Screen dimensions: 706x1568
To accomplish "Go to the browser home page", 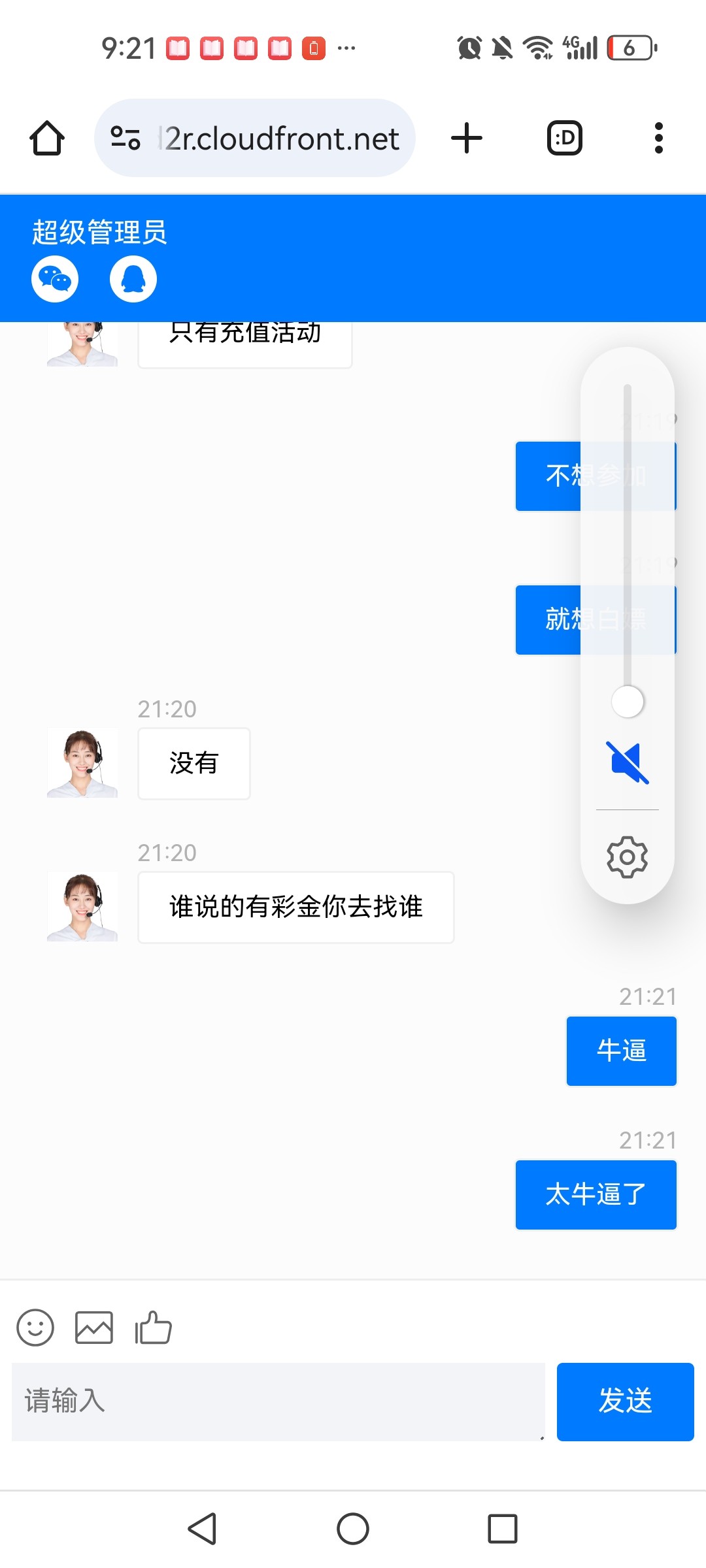I will coord(47,139).
